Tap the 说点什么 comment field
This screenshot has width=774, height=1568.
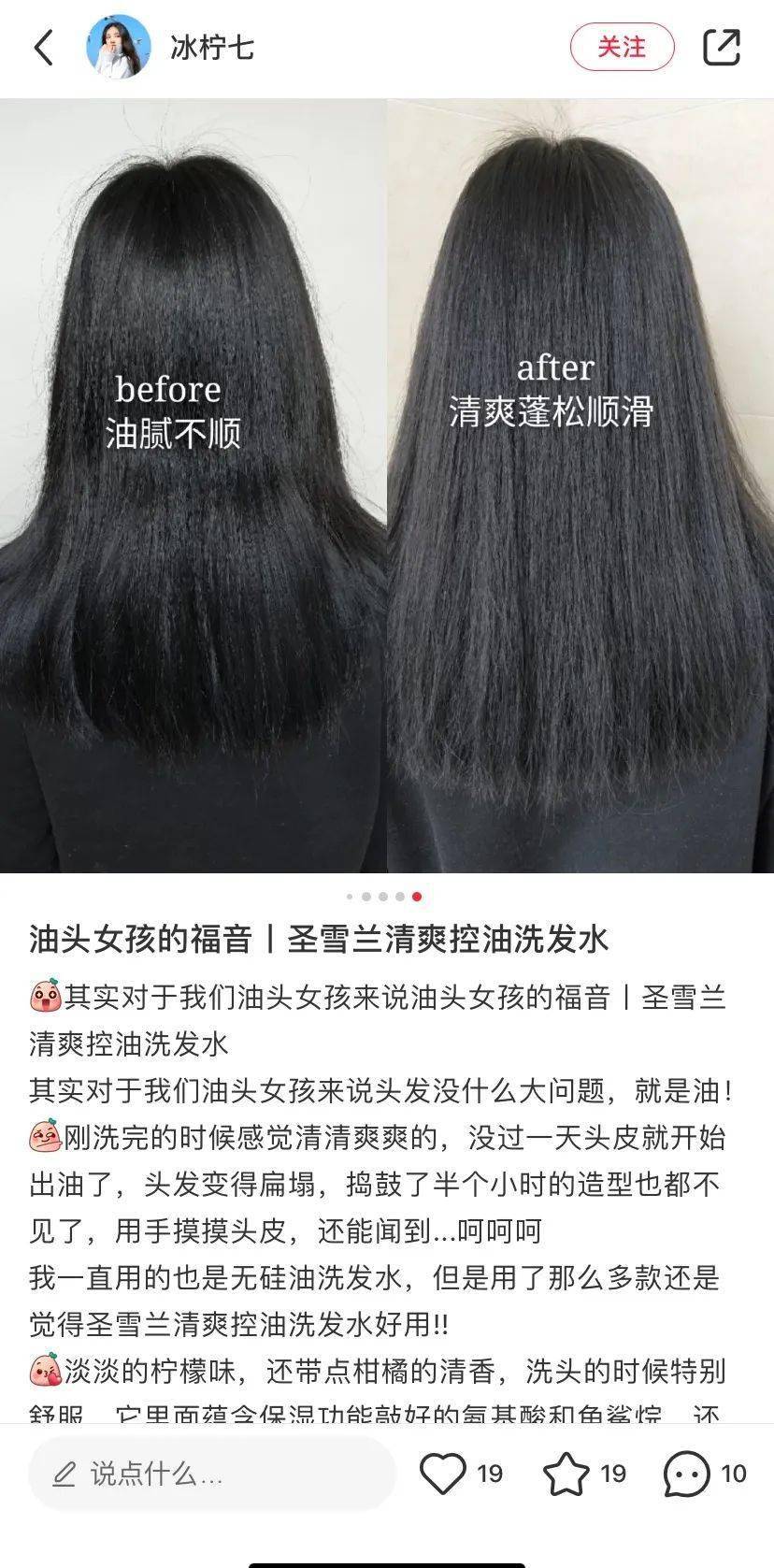213,1474
